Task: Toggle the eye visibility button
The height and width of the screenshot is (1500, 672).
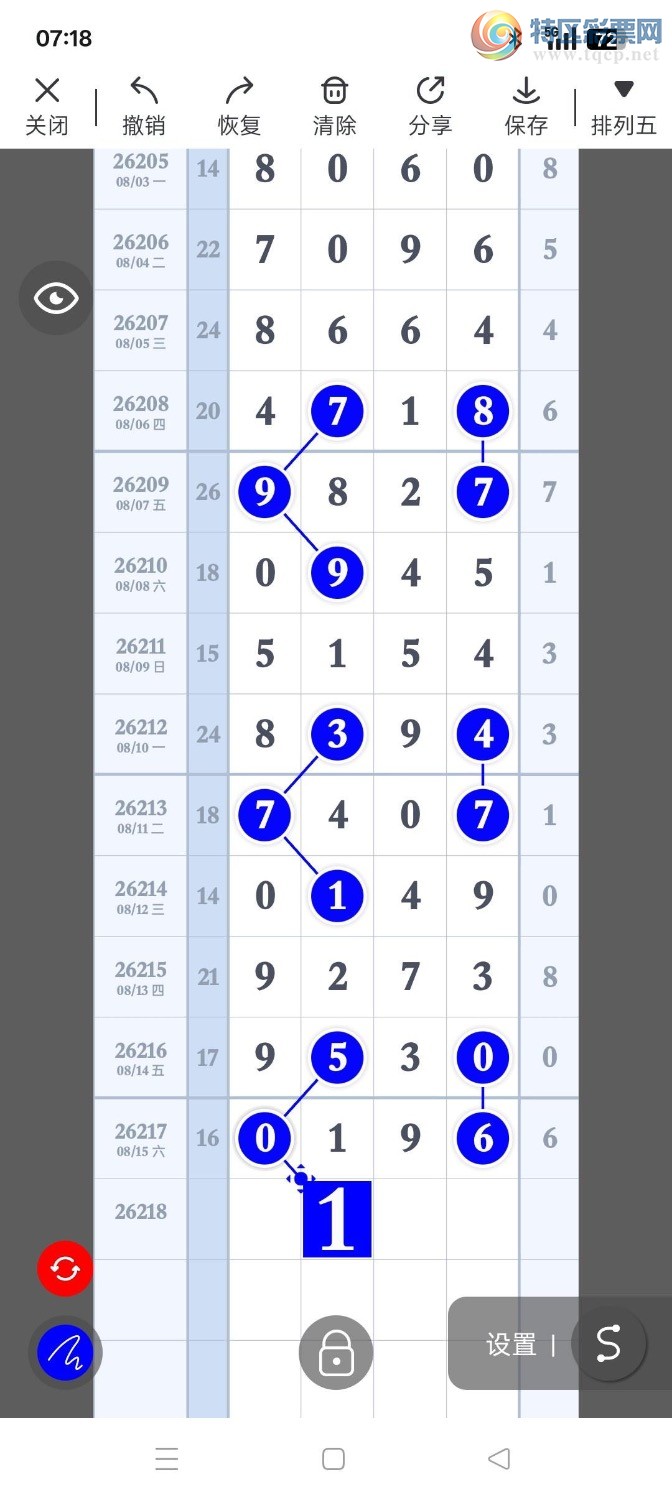Action: (56, 298)
